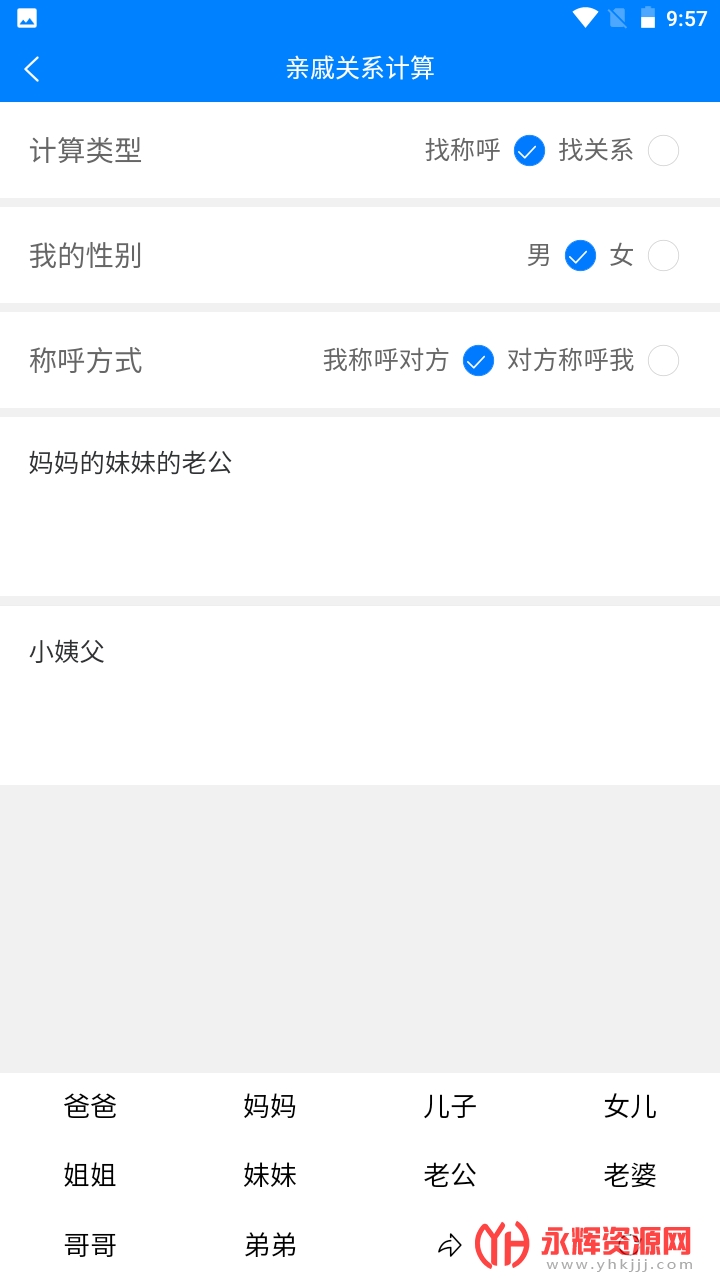The image size is (720, 1280).
Task: Add 老婆 to the relationship chain
Action: click(630, 1175)
